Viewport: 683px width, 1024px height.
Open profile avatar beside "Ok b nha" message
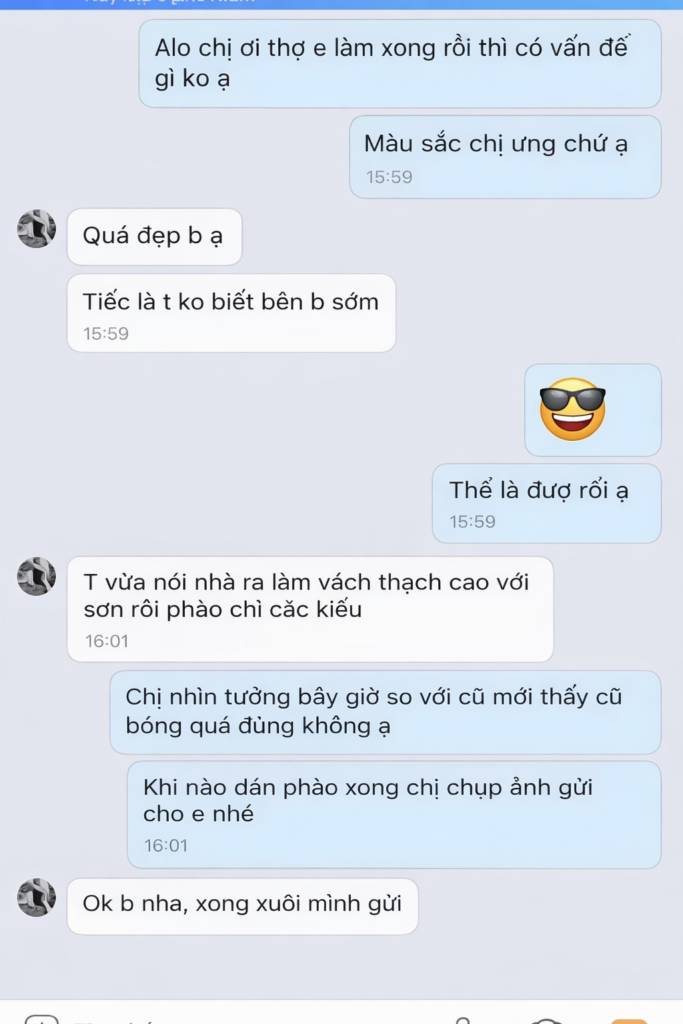[37, 897]
